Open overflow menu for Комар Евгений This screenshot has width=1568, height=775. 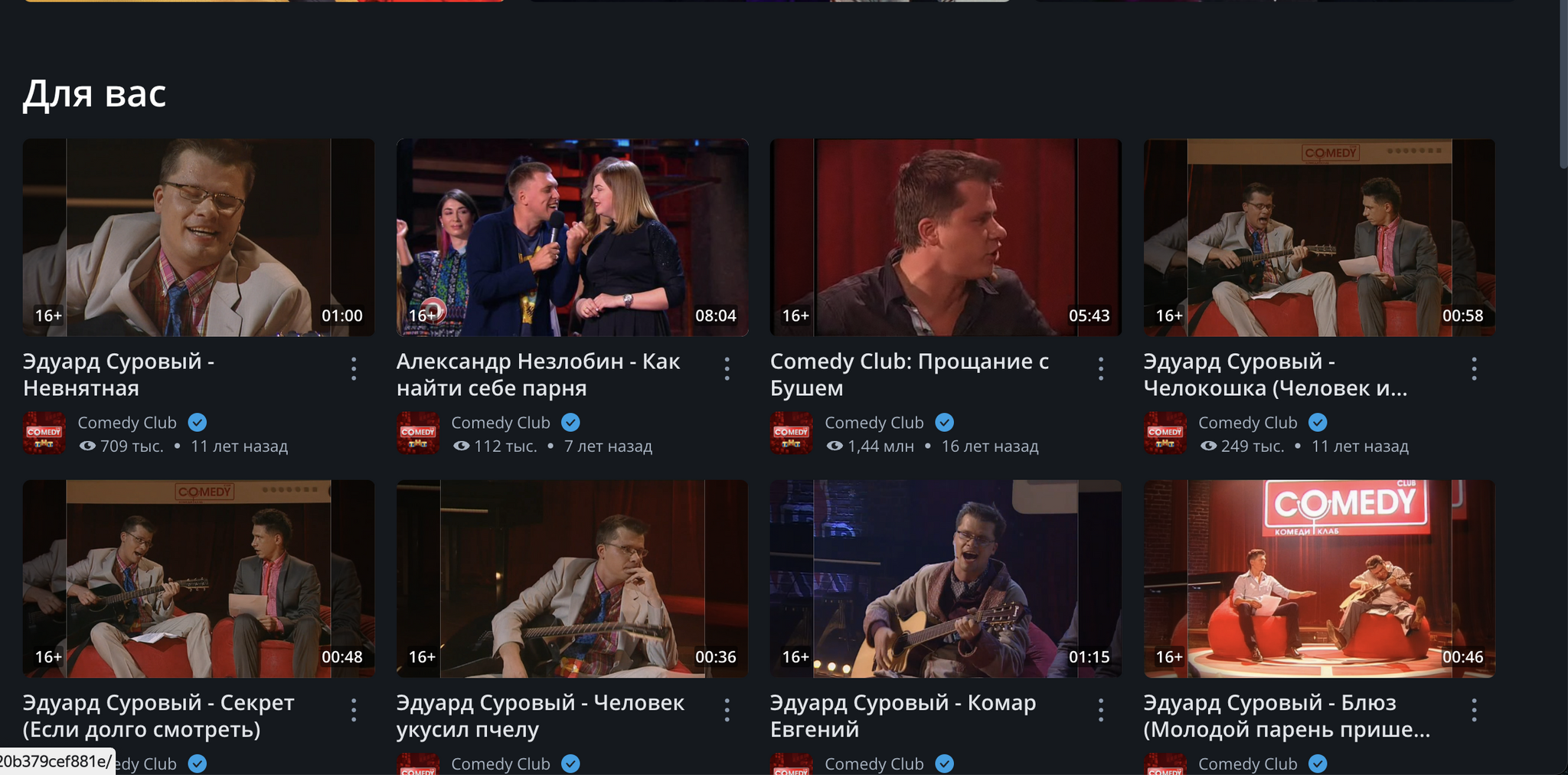(x=1101, y=711)
